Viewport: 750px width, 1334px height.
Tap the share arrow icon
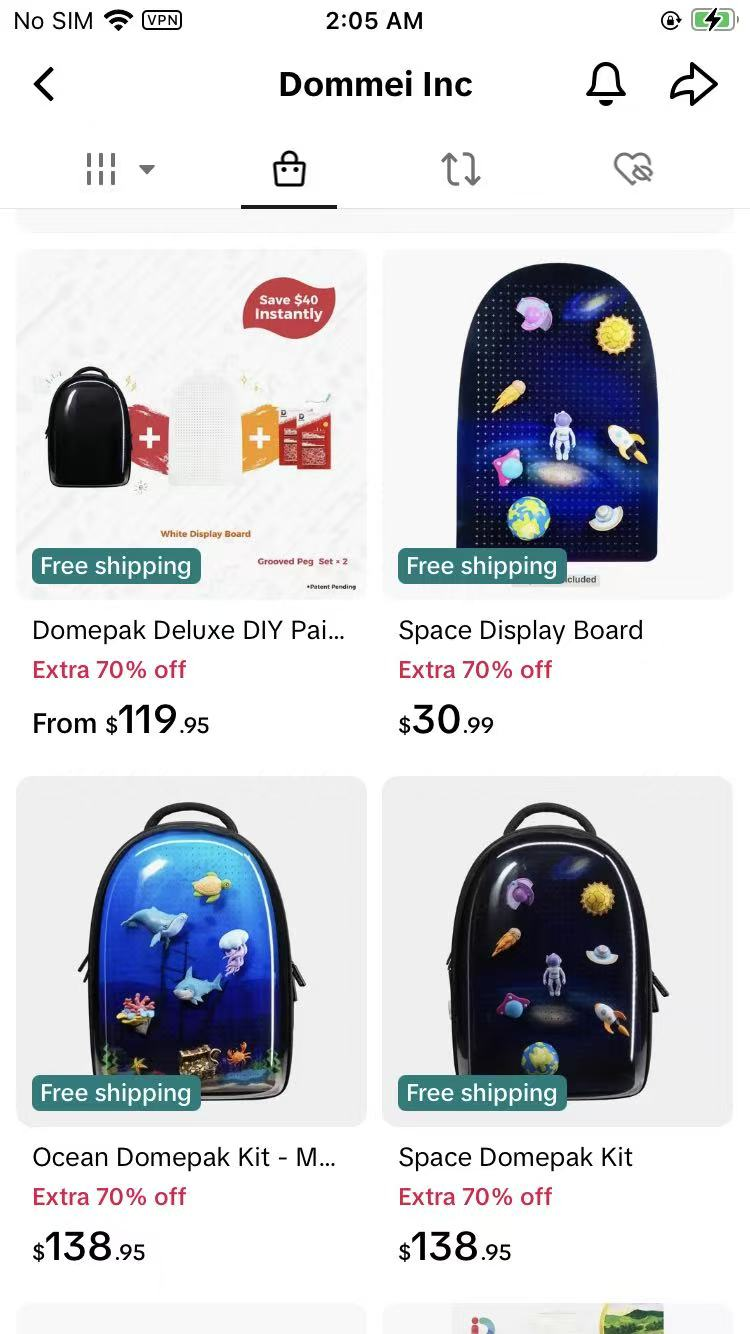coord(694,85)
